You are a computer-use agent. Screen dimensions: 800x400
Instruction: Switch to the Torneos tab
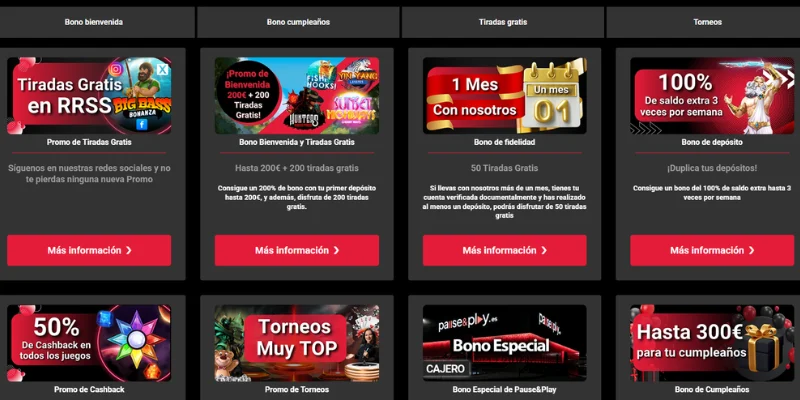[706, 21]
